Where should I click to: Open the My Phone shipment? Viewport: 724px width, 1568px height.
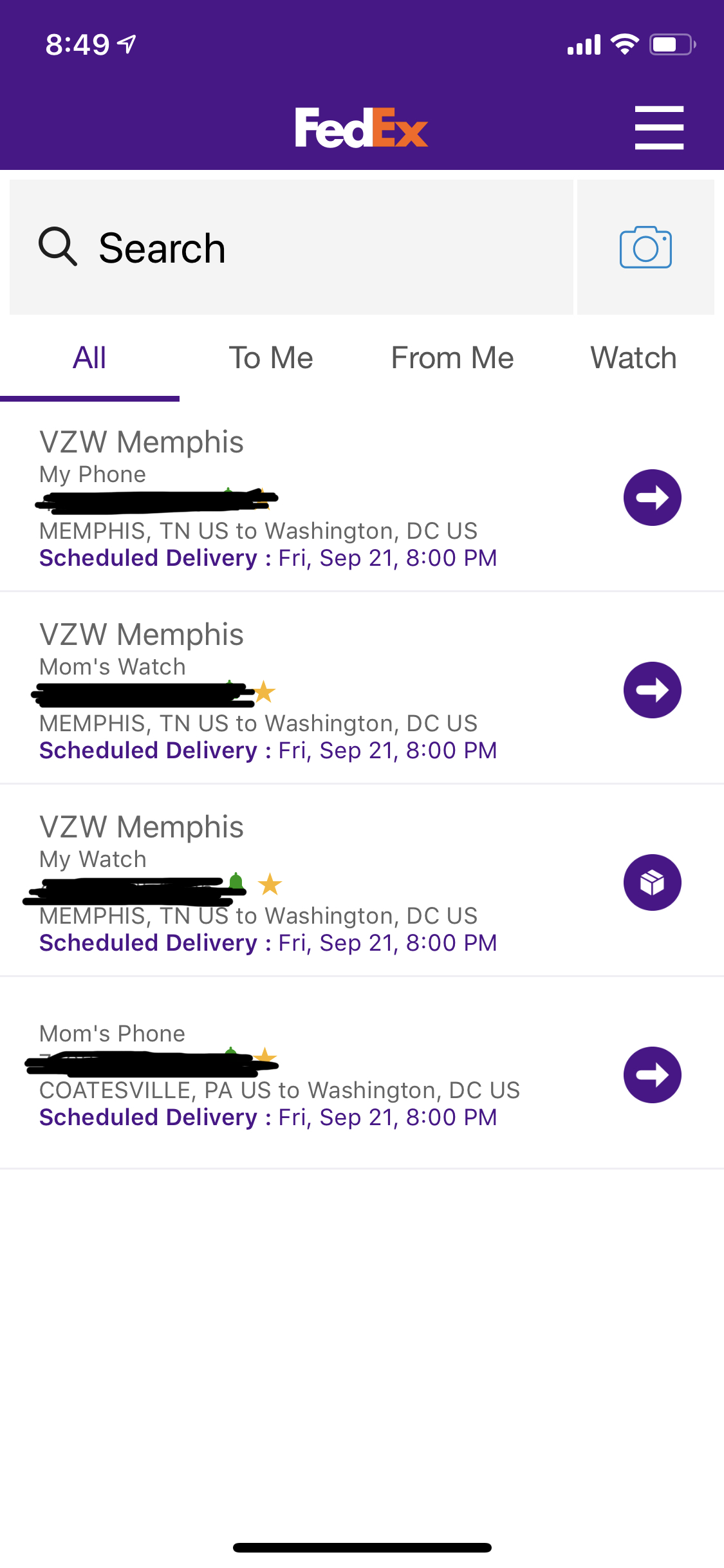point(362,497)
